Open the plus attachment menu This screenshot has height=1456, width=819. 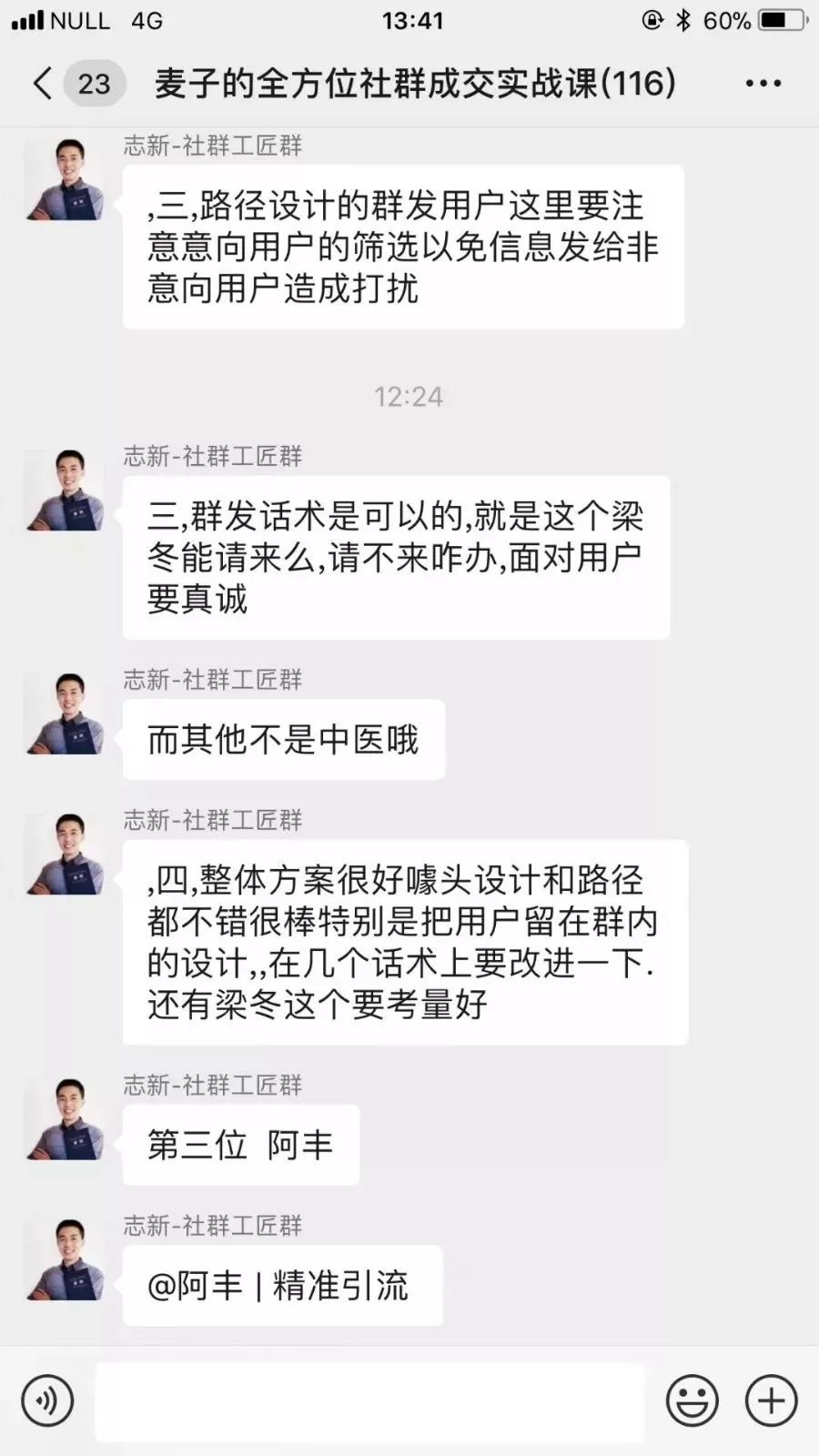point(771,1400)
